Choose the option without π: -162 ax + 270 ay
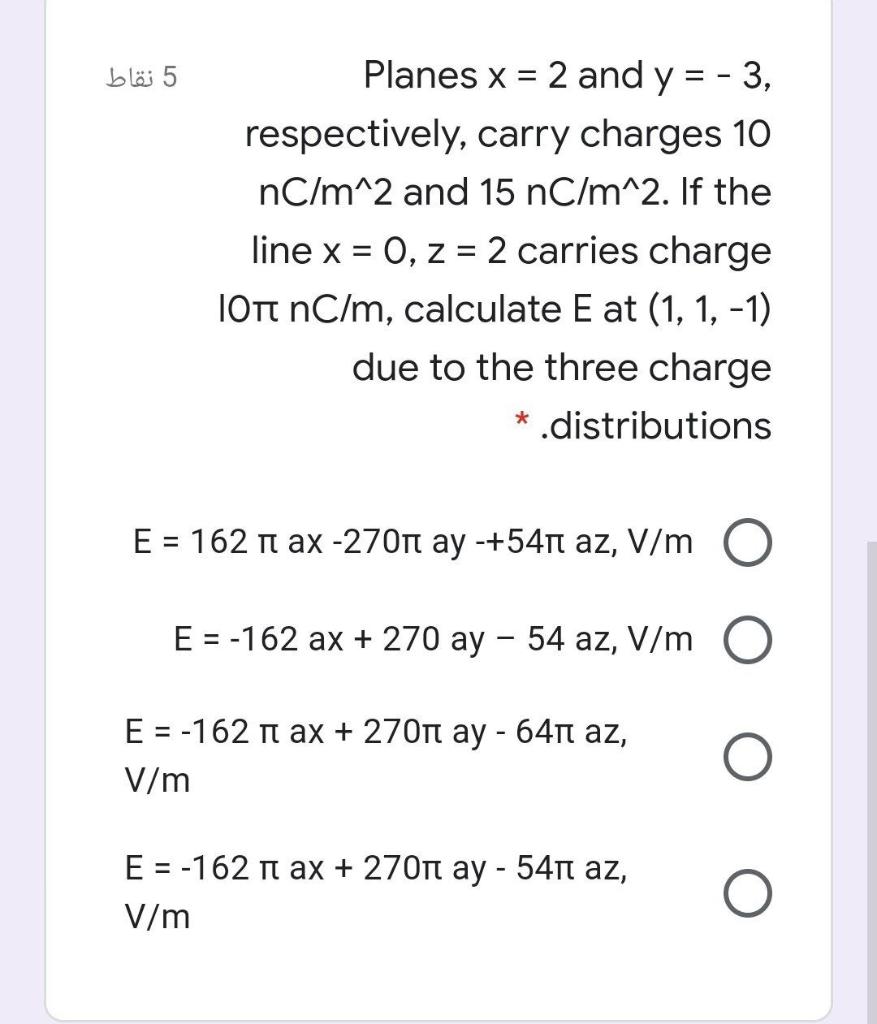 [x=750, y=641]
